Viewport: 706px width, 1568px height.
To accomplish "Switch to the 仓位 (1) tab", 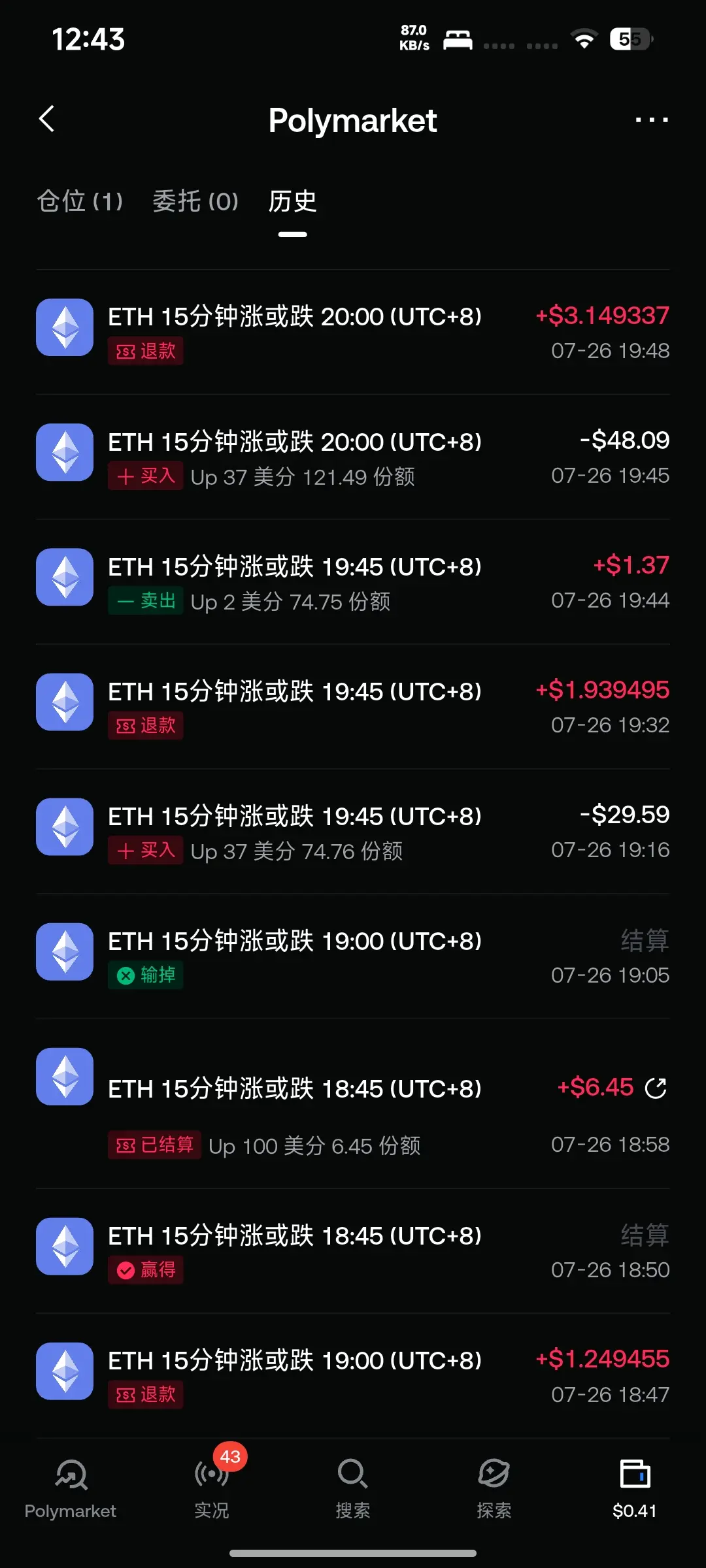I will pos(80,201).
